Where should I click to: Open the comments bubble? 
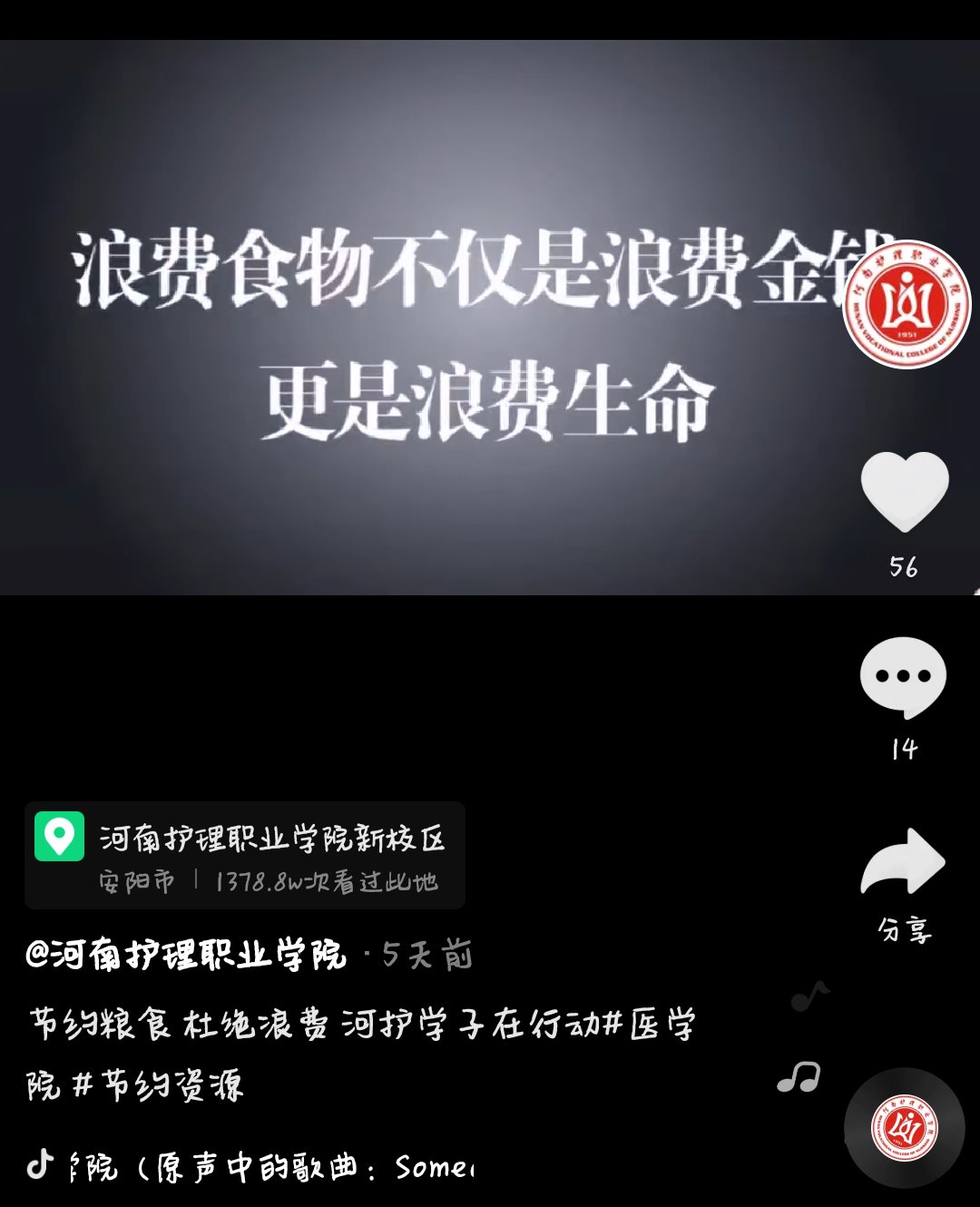pos(903,677)
